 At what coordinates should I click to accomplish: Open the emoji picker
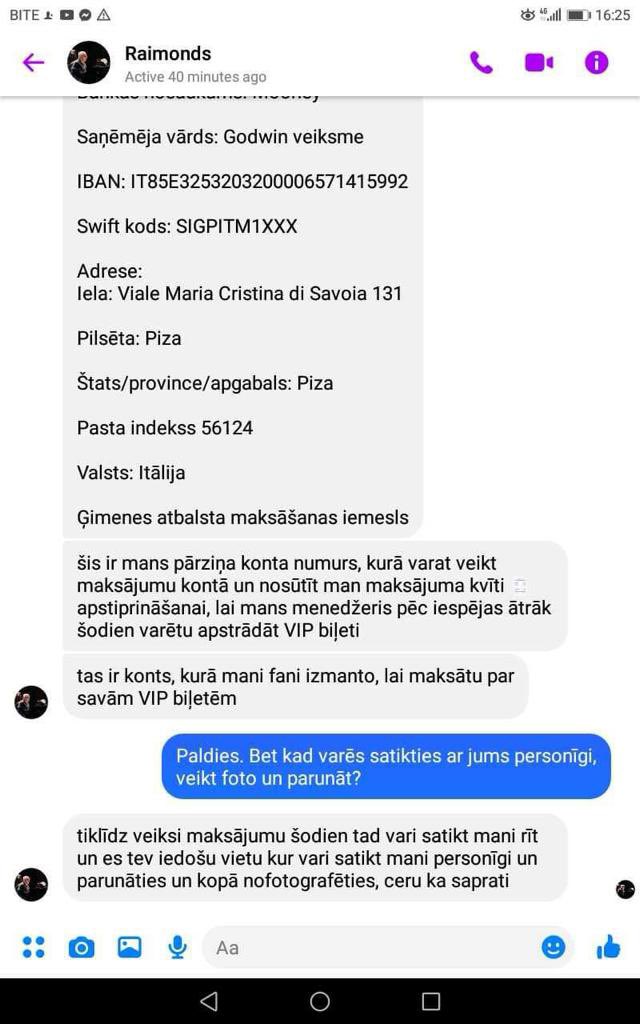click(553, 946)
